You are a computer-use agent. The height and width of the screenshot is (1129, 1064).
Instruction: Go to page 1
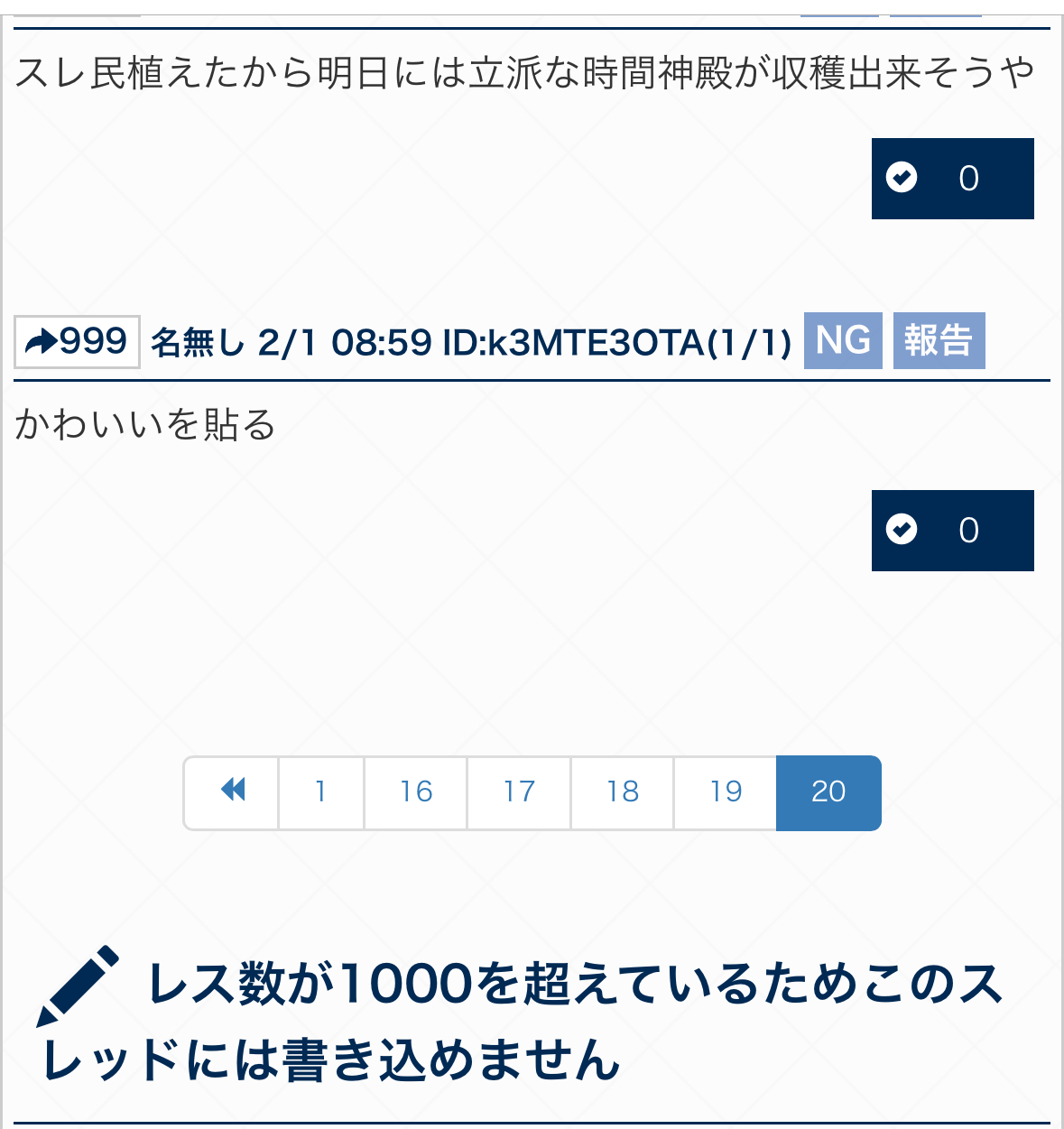pos(320,791)
